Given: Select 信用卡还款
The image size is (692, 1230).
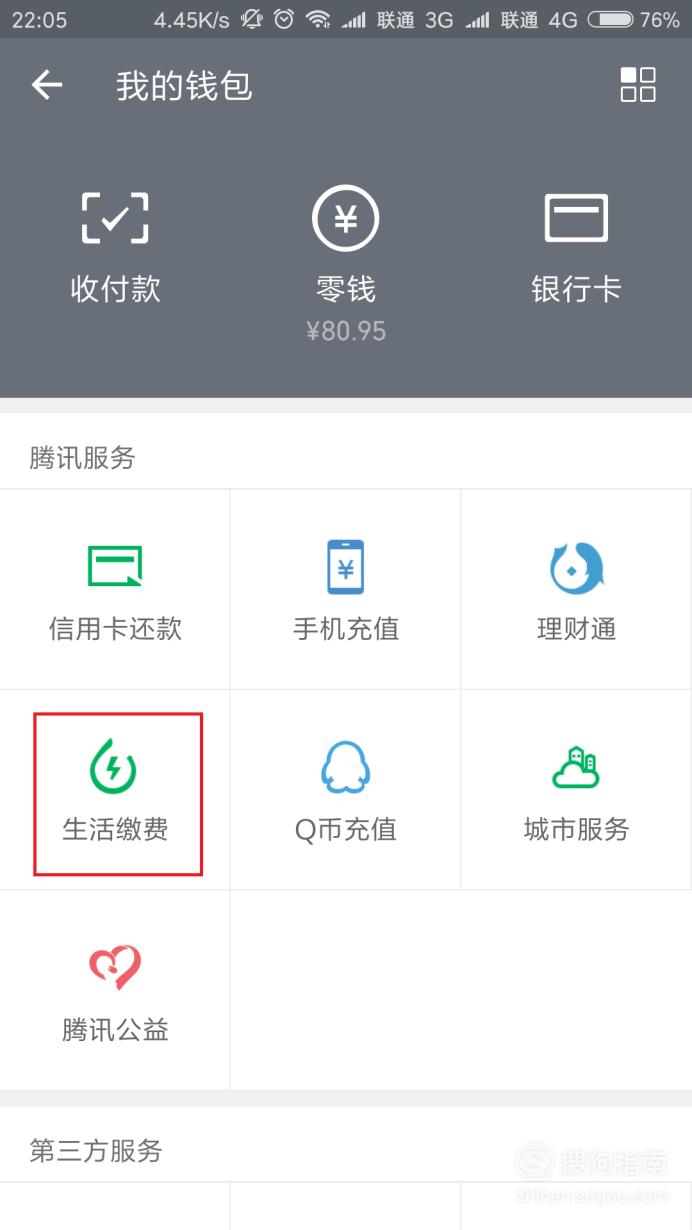Looking at the screenshot, I should pyautogui.click(x=115, y=590).
